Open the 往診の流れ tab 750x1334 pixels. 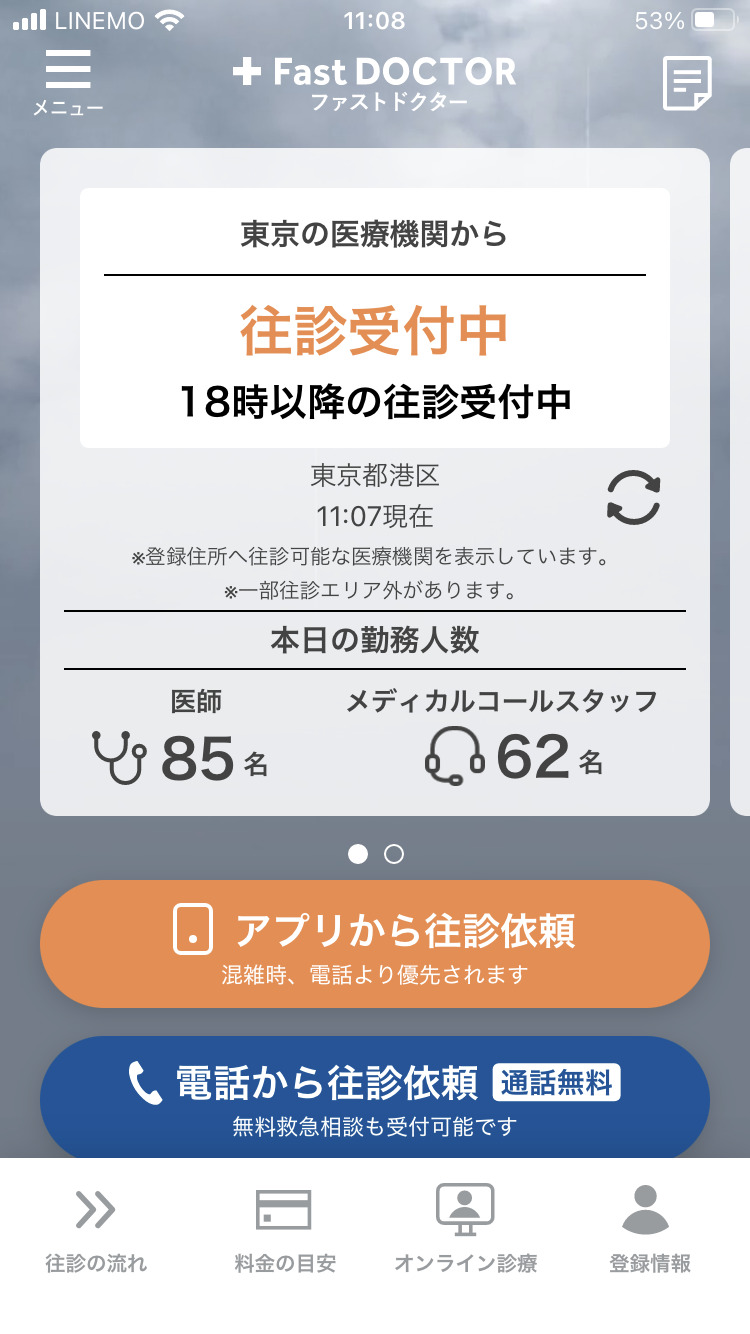(96, 1228)
